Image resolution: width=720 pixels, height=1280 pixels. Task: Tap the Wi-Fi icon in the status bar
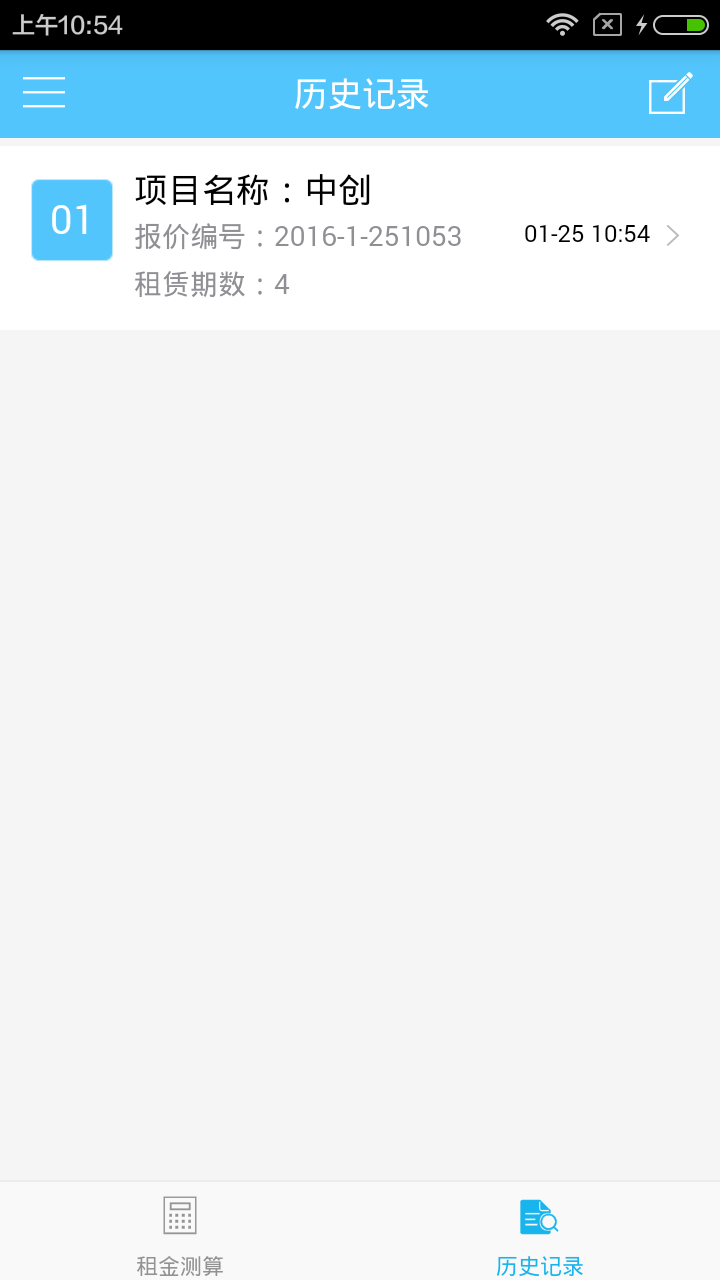click(562, 22)
